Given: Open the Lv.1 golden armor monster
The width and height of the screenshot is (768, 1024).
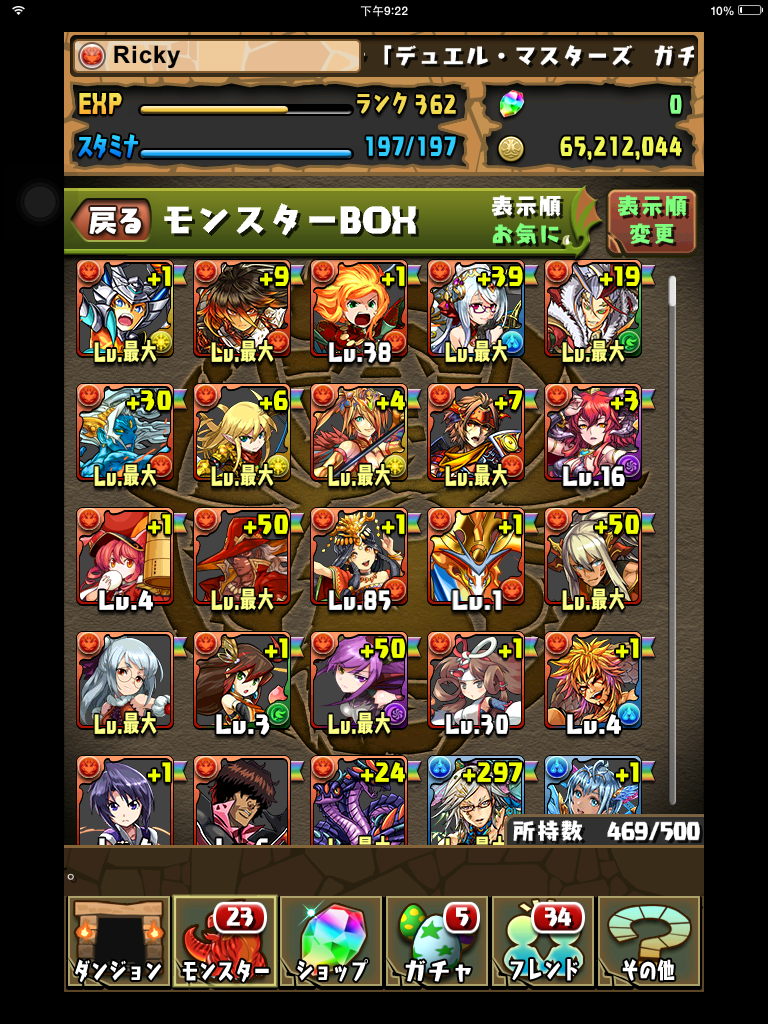Looking at the screenshot, I should click(476, 556).
